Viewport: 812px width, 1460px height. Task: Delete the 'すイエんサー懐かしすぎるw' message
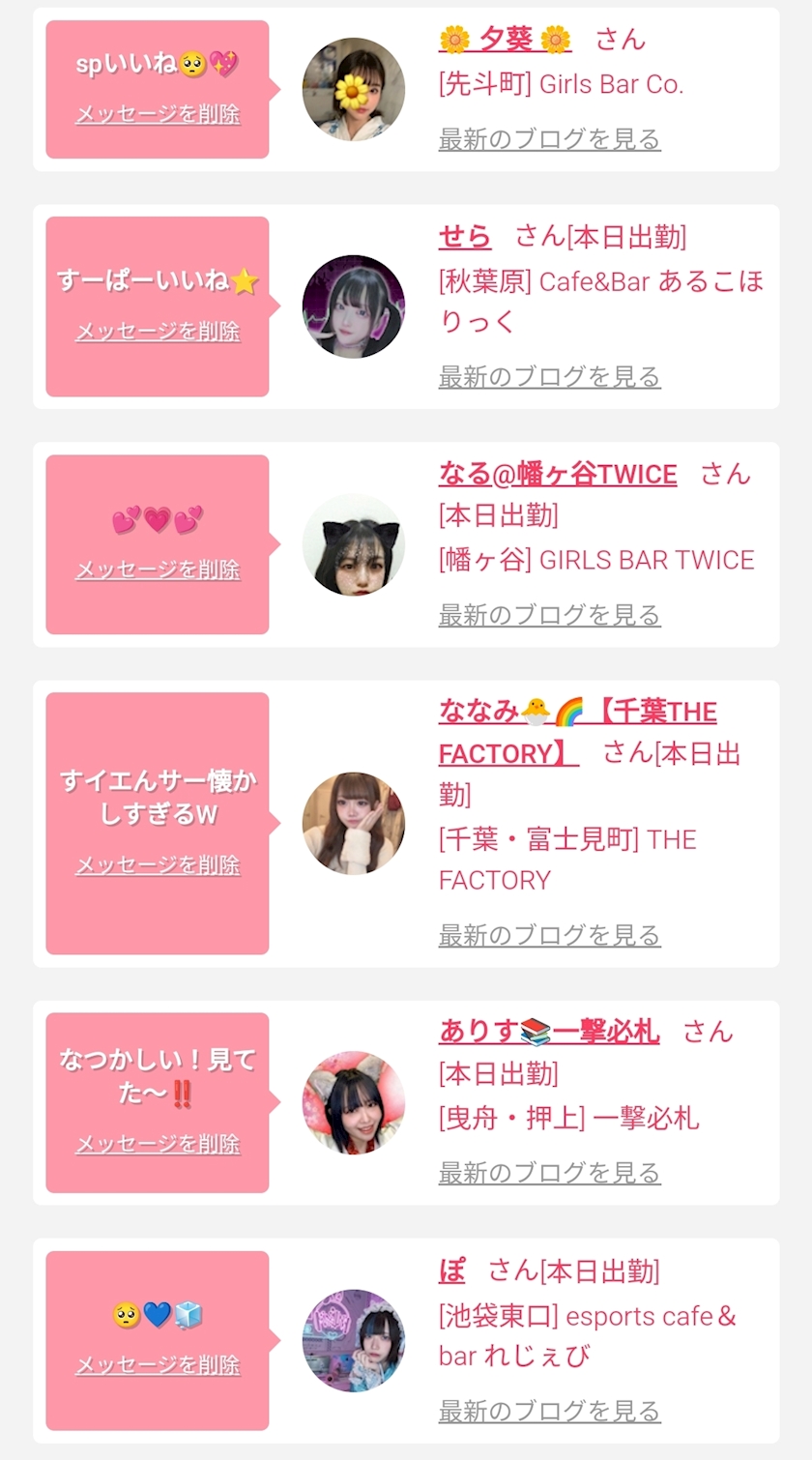pyautogui.click(x=158, y=864)
